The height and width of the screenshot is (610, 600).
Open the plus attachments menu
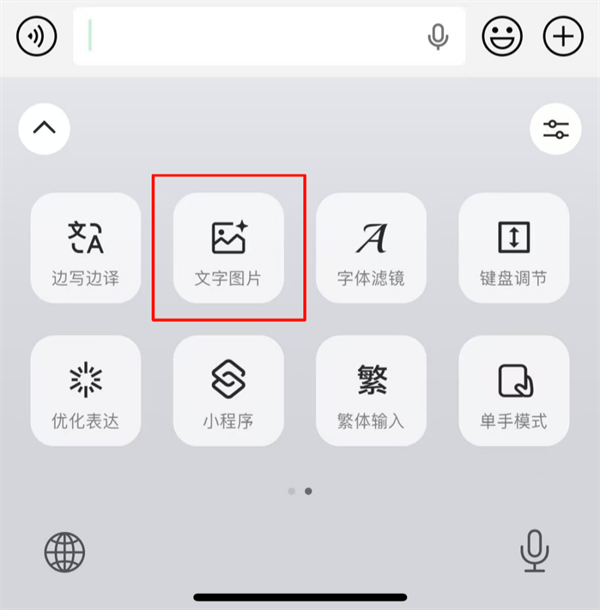point(563,36)
